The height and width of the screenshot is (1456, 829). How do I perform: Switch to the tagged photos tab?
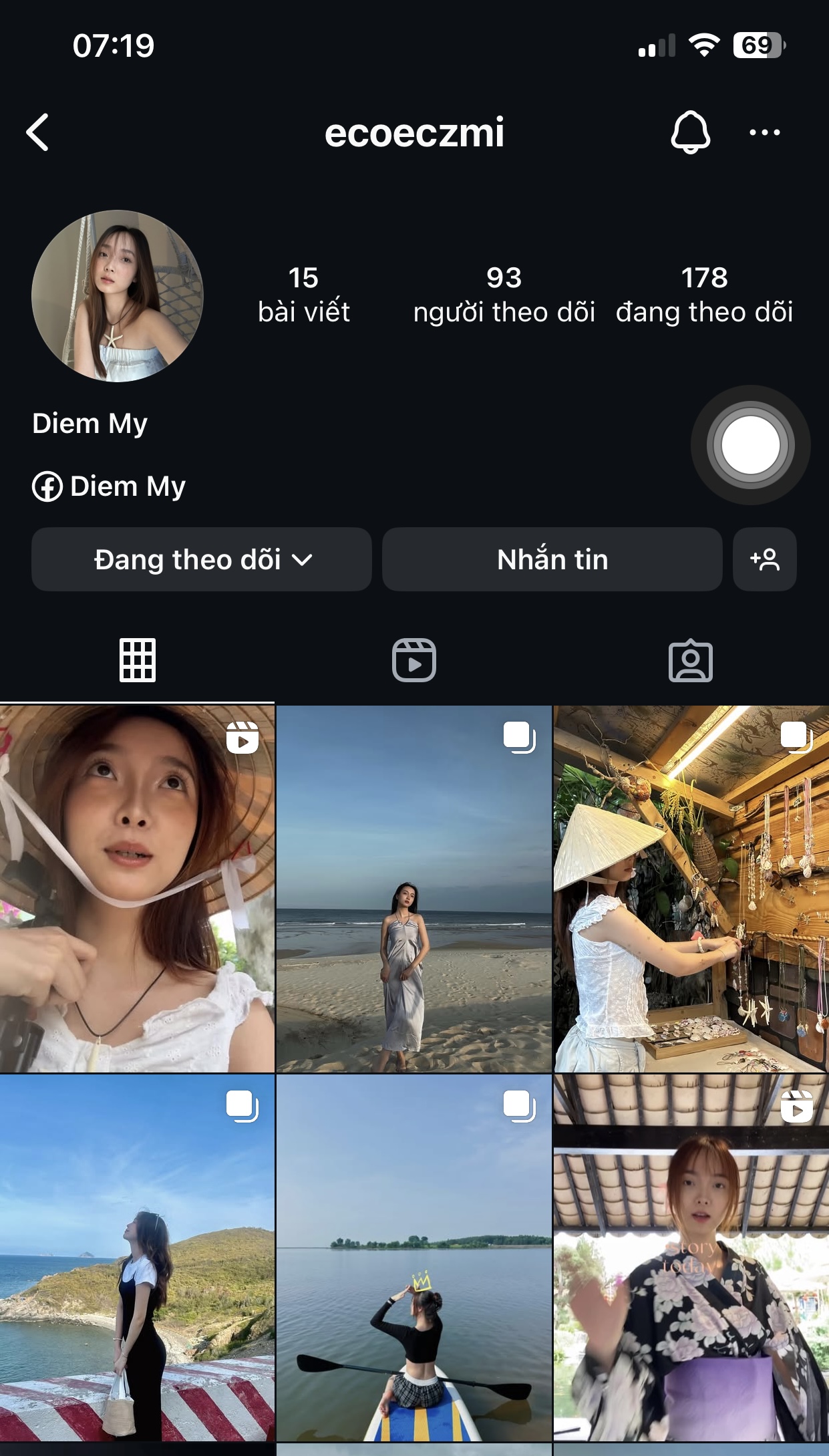[690, 660]
